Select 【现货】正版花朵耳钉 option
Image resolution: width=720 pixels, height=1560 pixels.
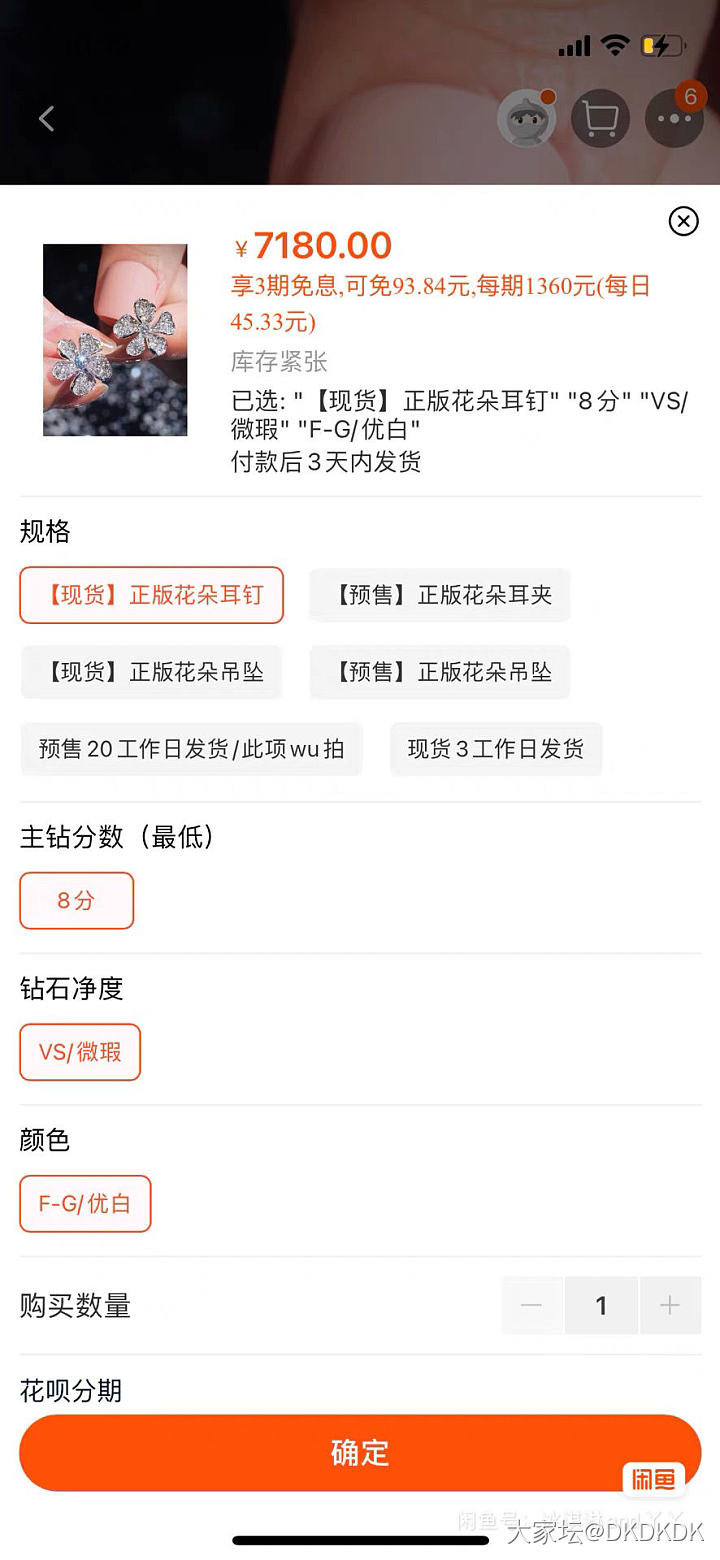152,595
